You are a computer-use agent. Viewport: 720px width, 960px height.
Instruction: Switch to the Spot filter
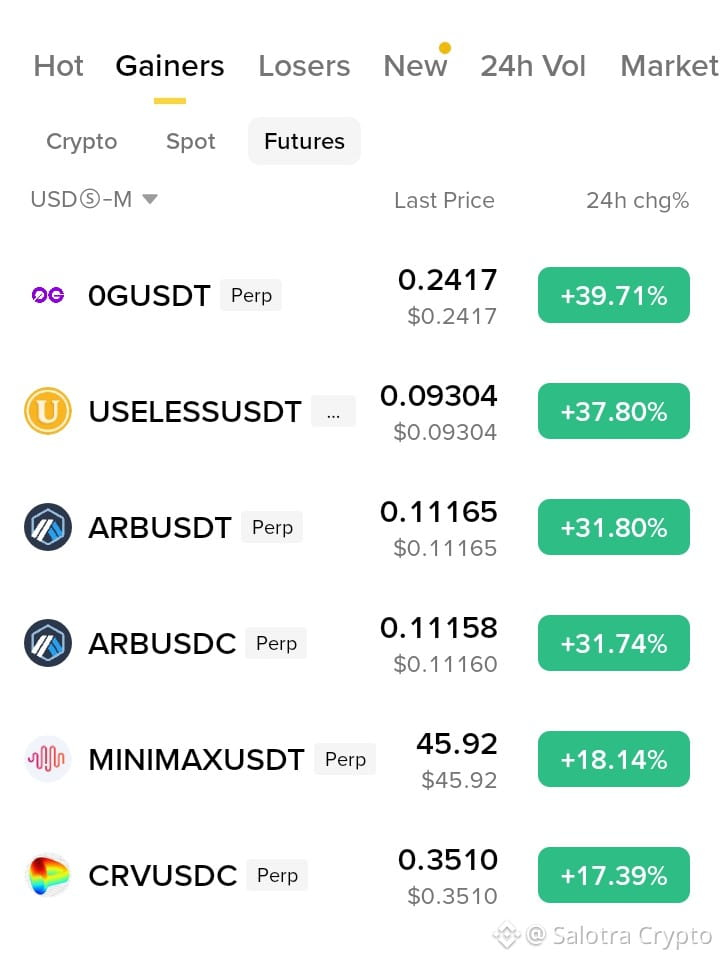click(x=190, y=141)
